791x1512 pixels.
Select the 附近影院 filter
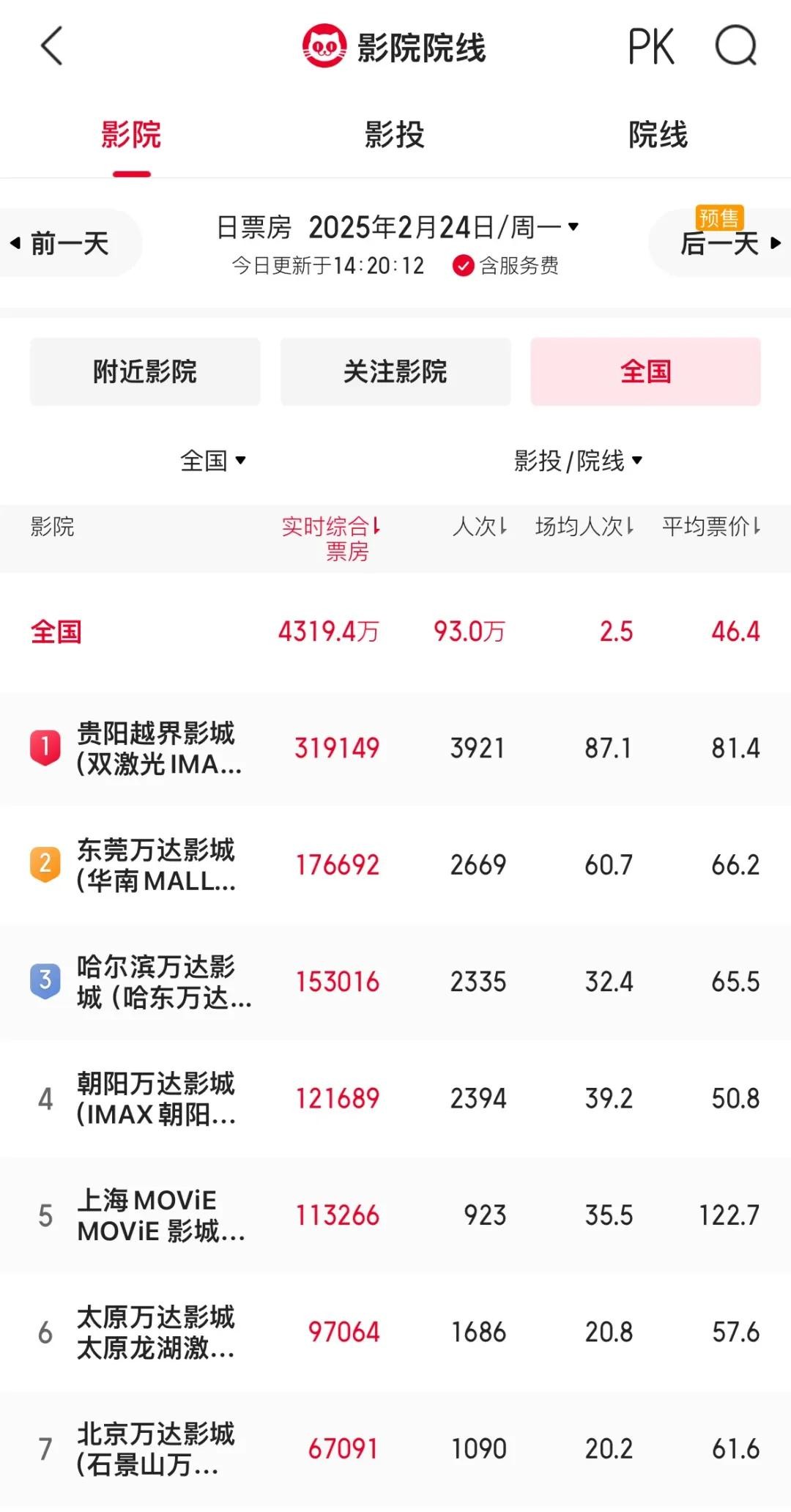coord(145,371)
